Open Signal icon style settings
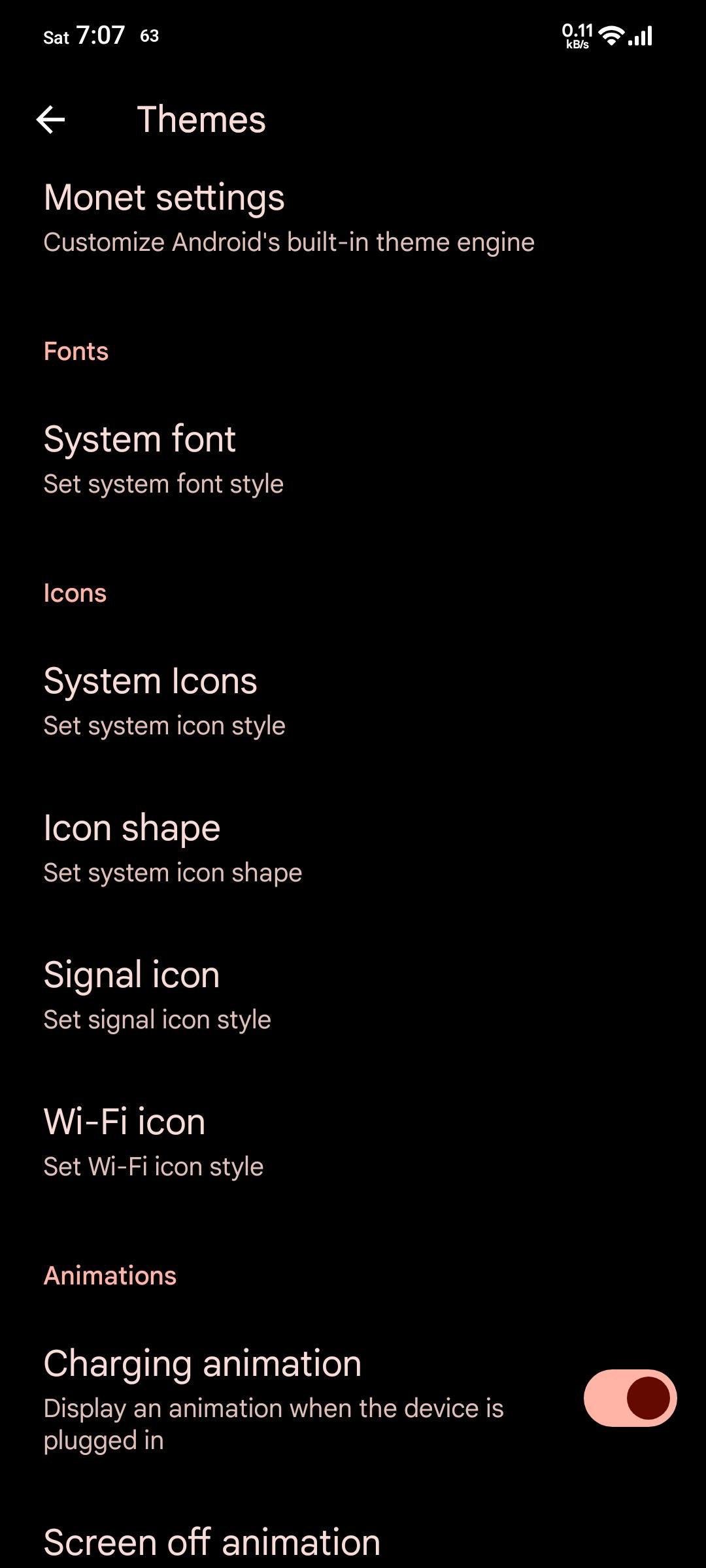This screenshot has width=706, height=1568. [x=353, y=996]
